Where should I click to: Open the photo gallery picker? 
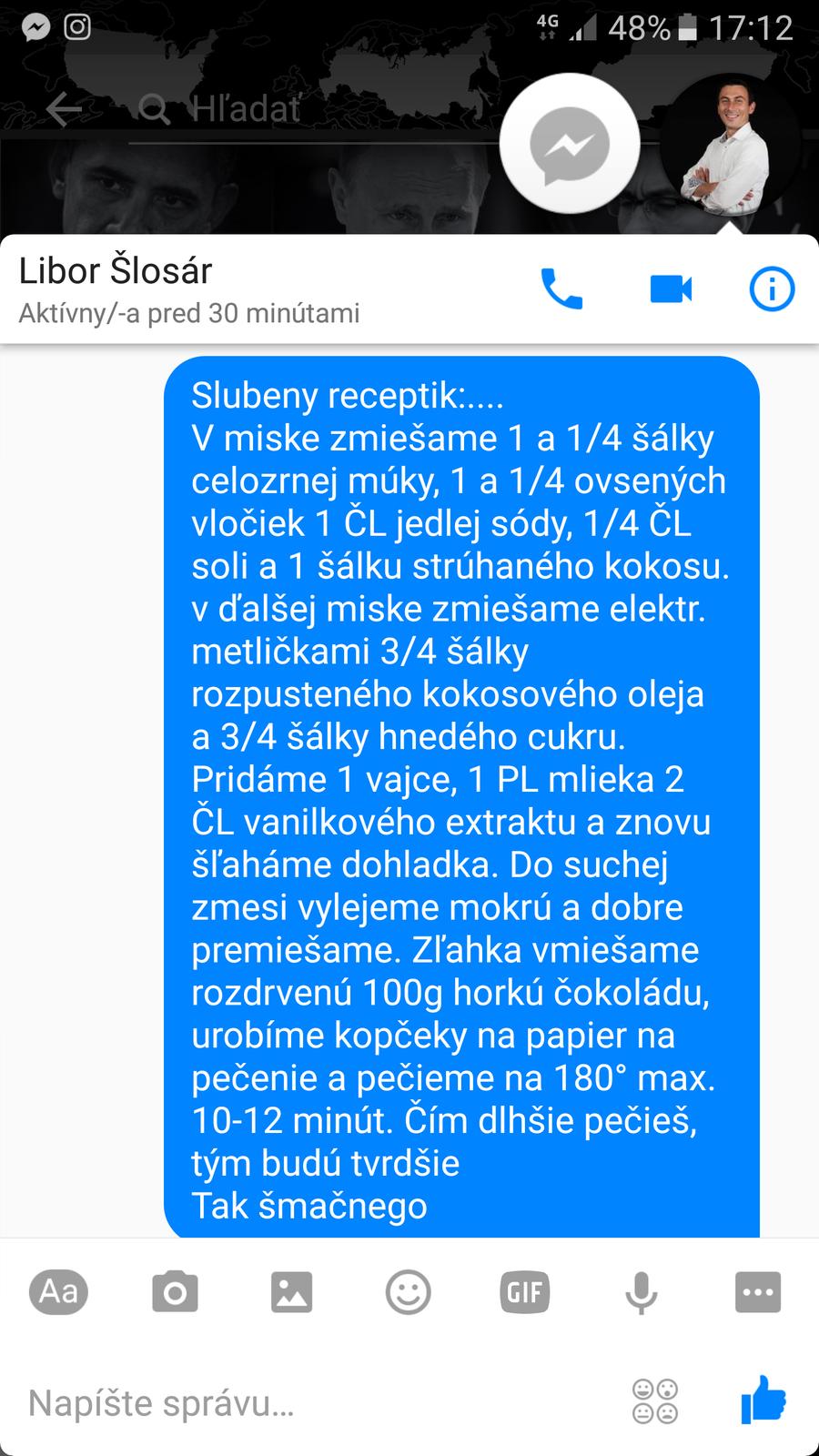pyautogui.click(x=291, y=1292)
